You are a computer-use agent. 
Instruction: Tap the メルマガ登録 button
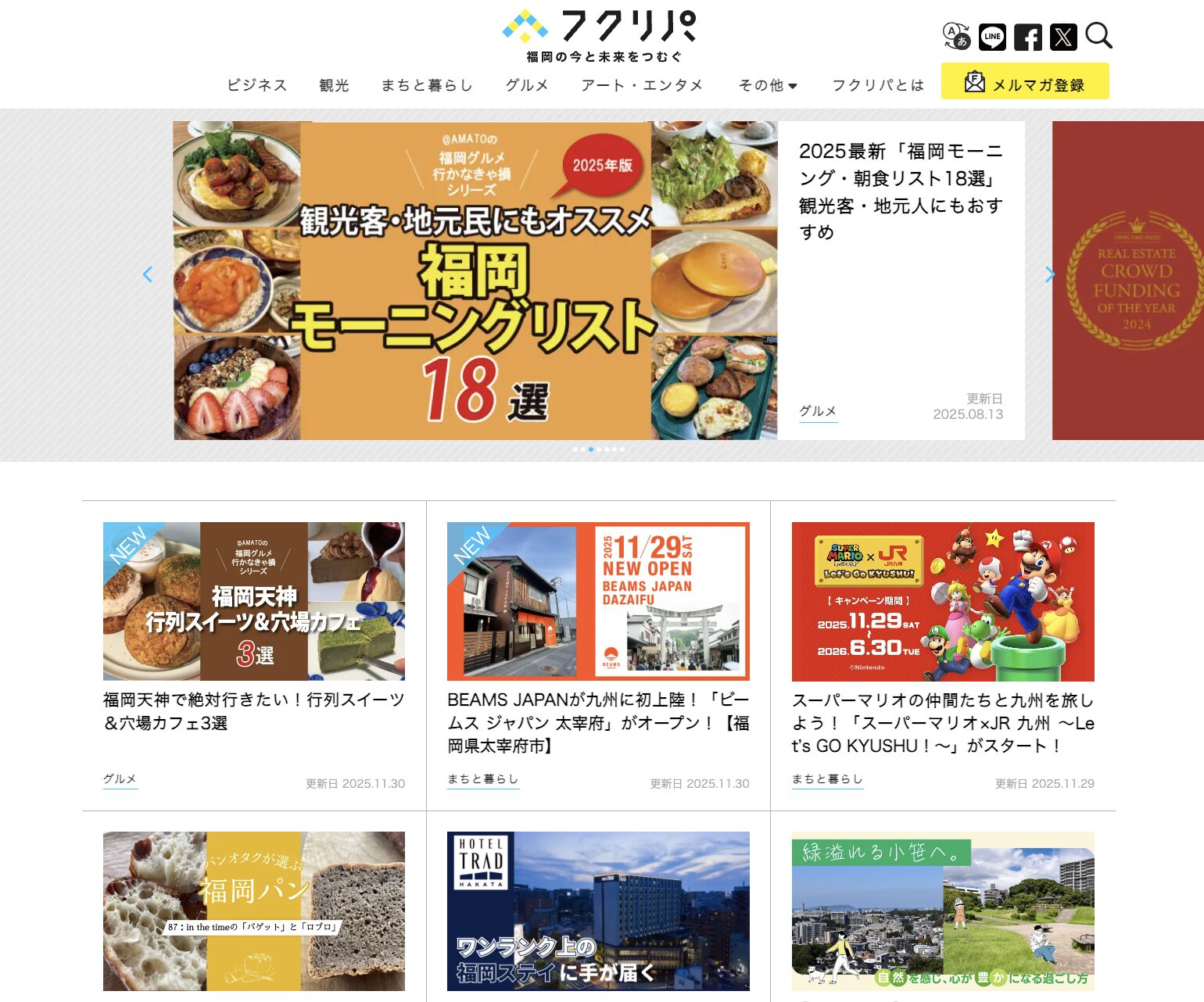click(1025, 81)
